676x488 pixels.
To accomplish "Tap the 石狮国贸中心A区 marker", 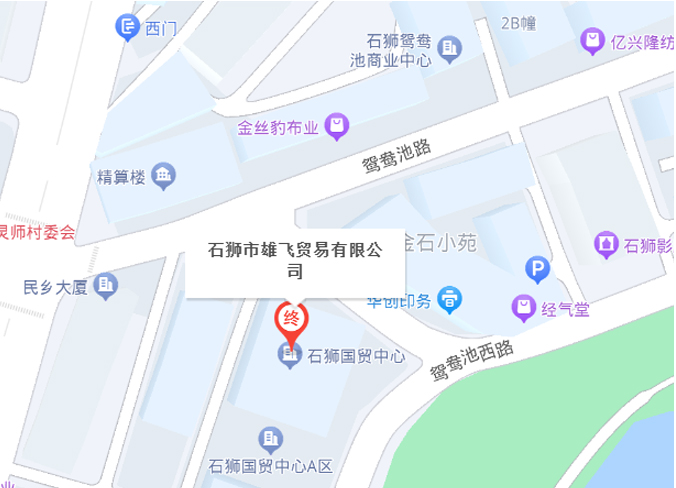I will 269,439.
